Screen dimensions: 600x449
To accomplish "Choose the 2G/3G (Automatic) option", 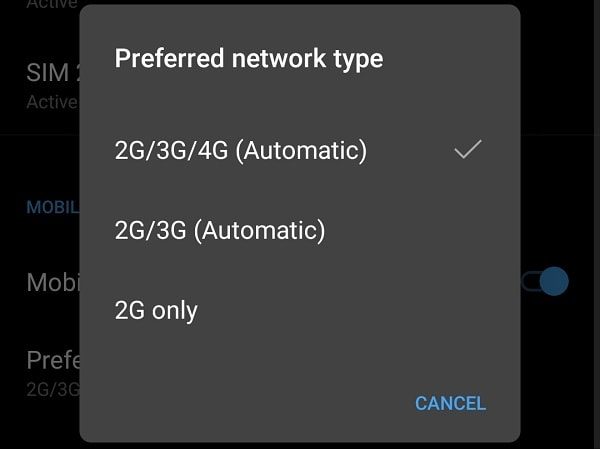I will (x=220, y=231).
